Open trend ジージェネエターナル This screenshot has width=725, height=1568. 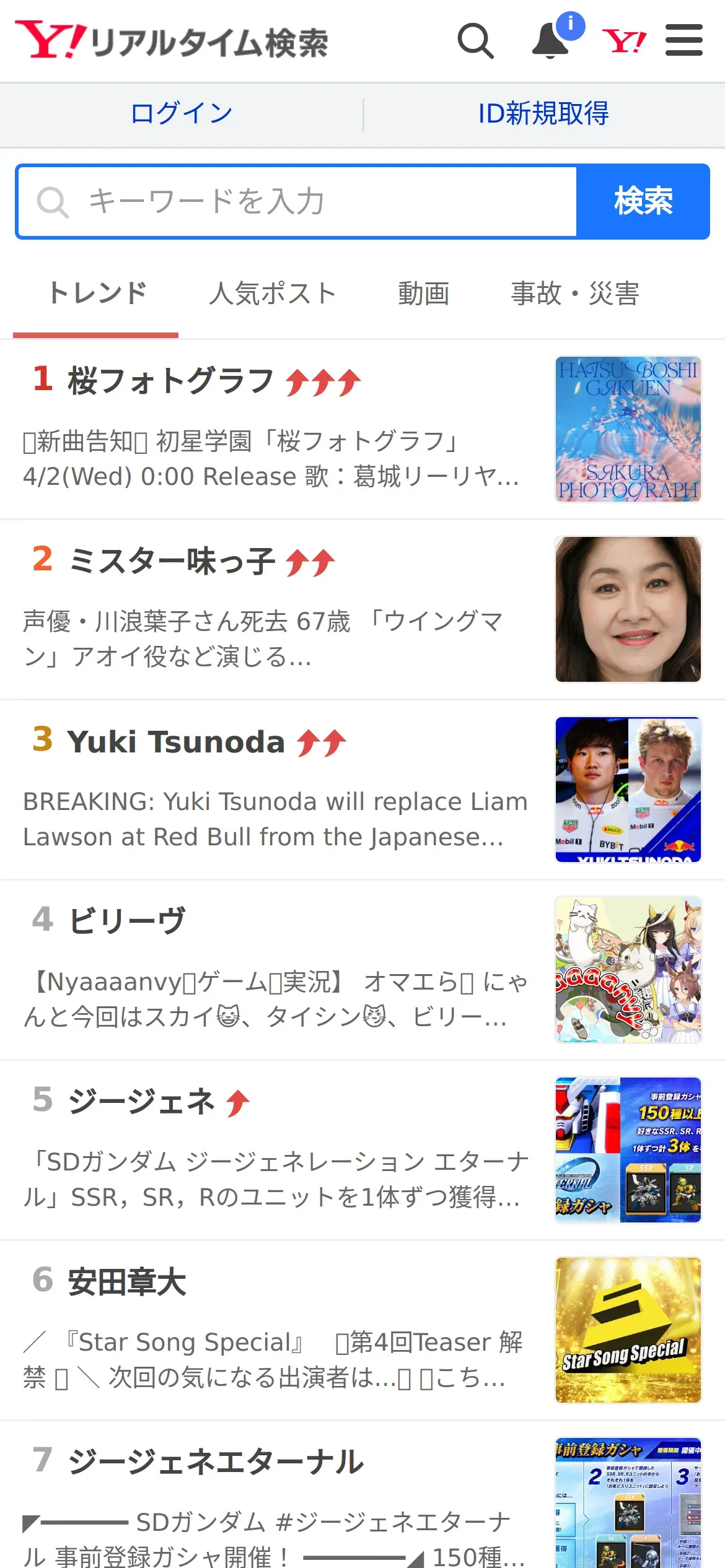tap(216, 1462)
